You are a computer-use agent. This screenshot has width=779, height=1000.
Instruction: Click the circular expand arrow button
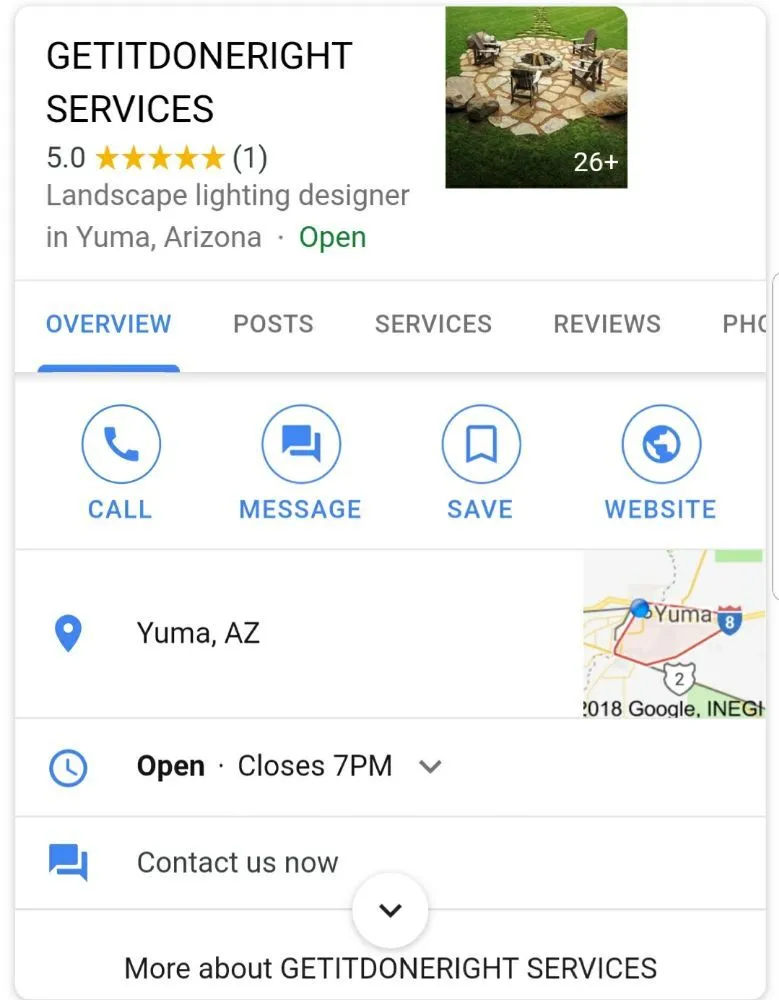(389, 909)
